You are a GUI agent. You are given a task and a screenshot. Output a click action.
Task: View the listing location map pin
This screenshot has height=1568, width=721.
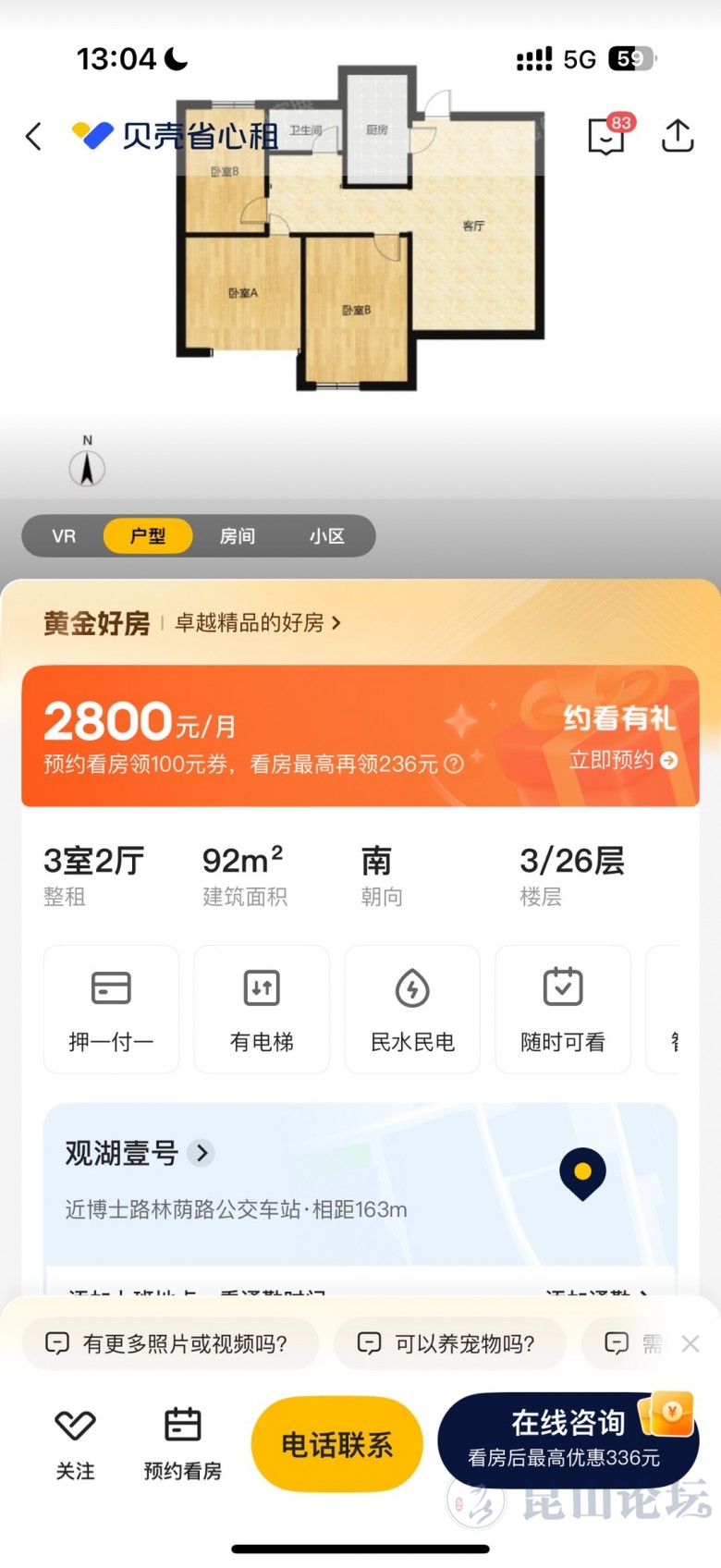click(x=582, y=1173)
